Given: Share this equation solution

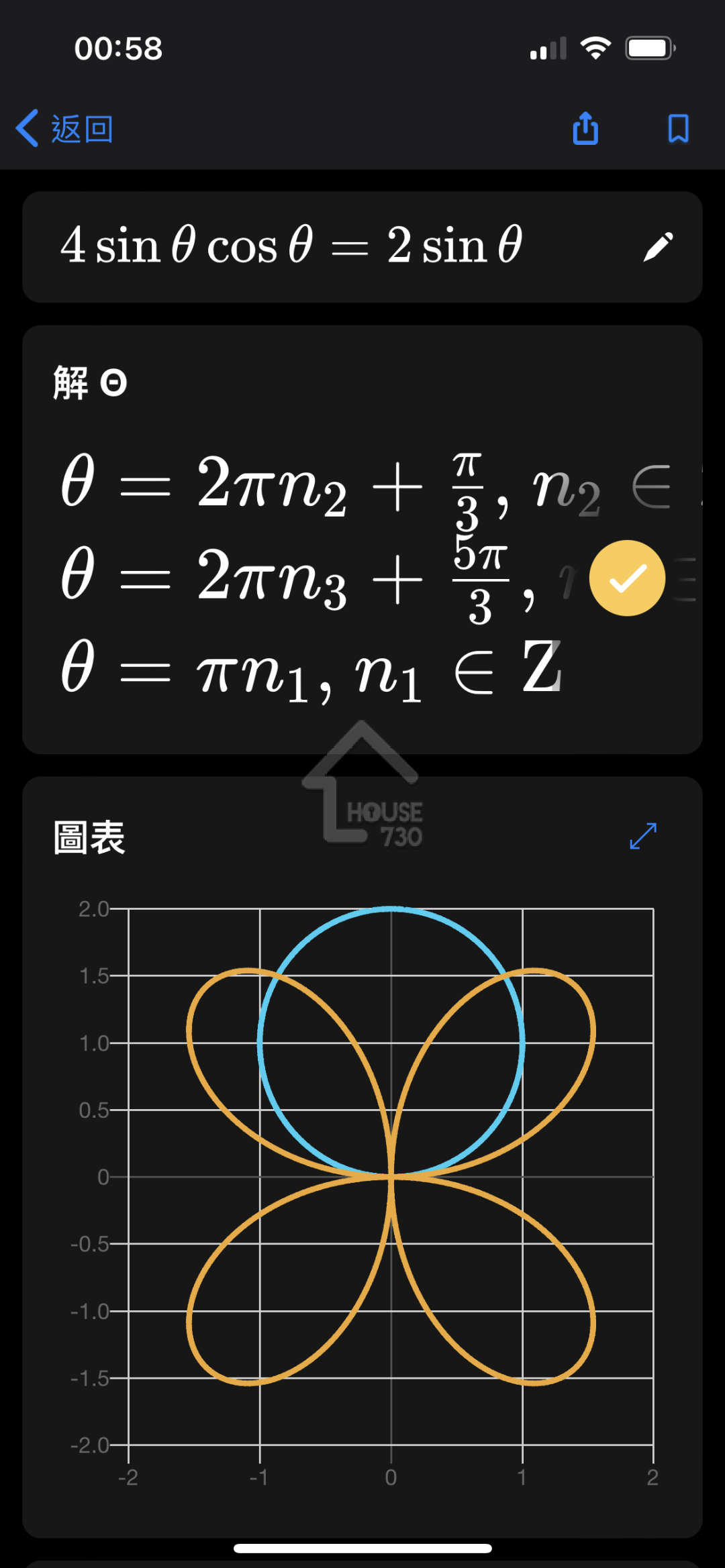Looking at the screenshot, I should (585, 128).
